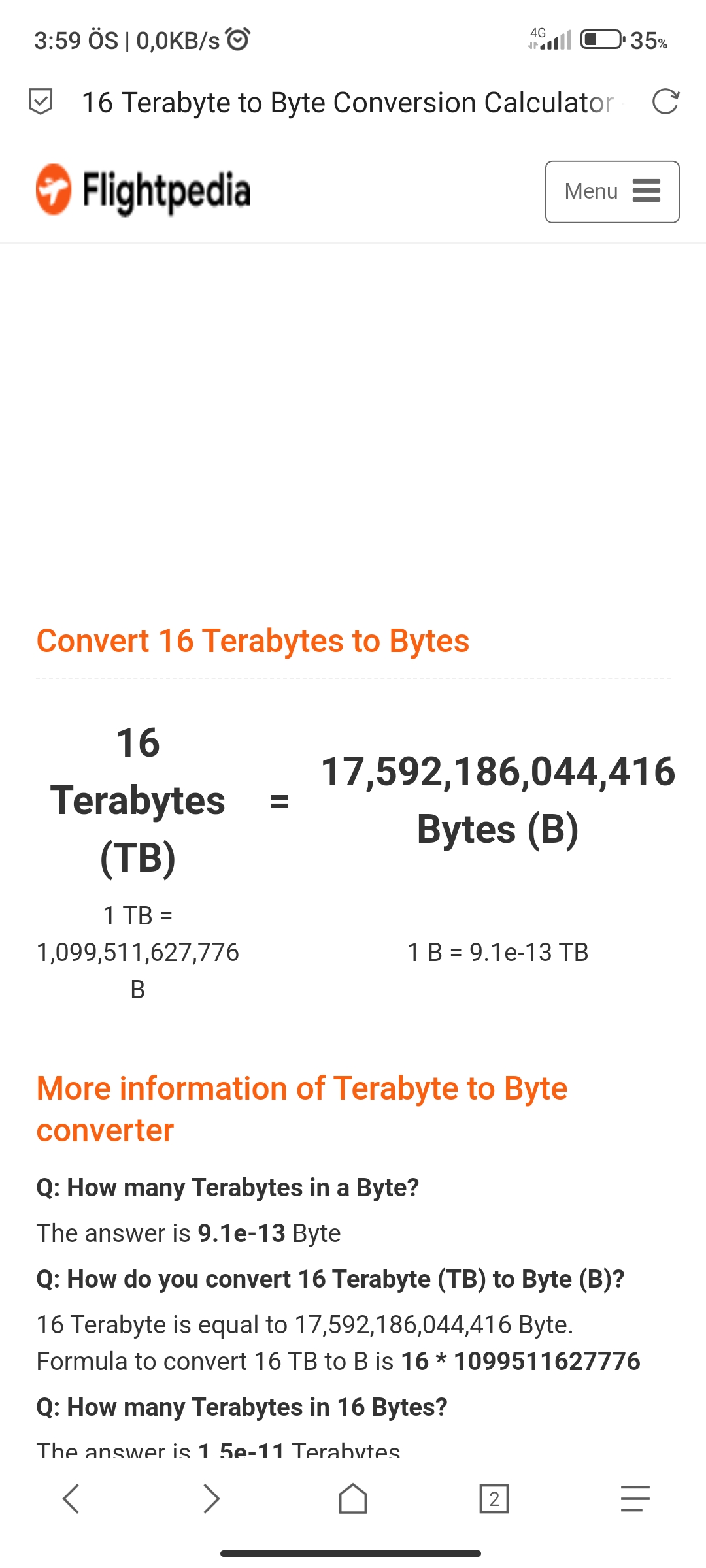Open the browser home page
Screen dimensions: 706x1568
click(x=353, y=1498)
